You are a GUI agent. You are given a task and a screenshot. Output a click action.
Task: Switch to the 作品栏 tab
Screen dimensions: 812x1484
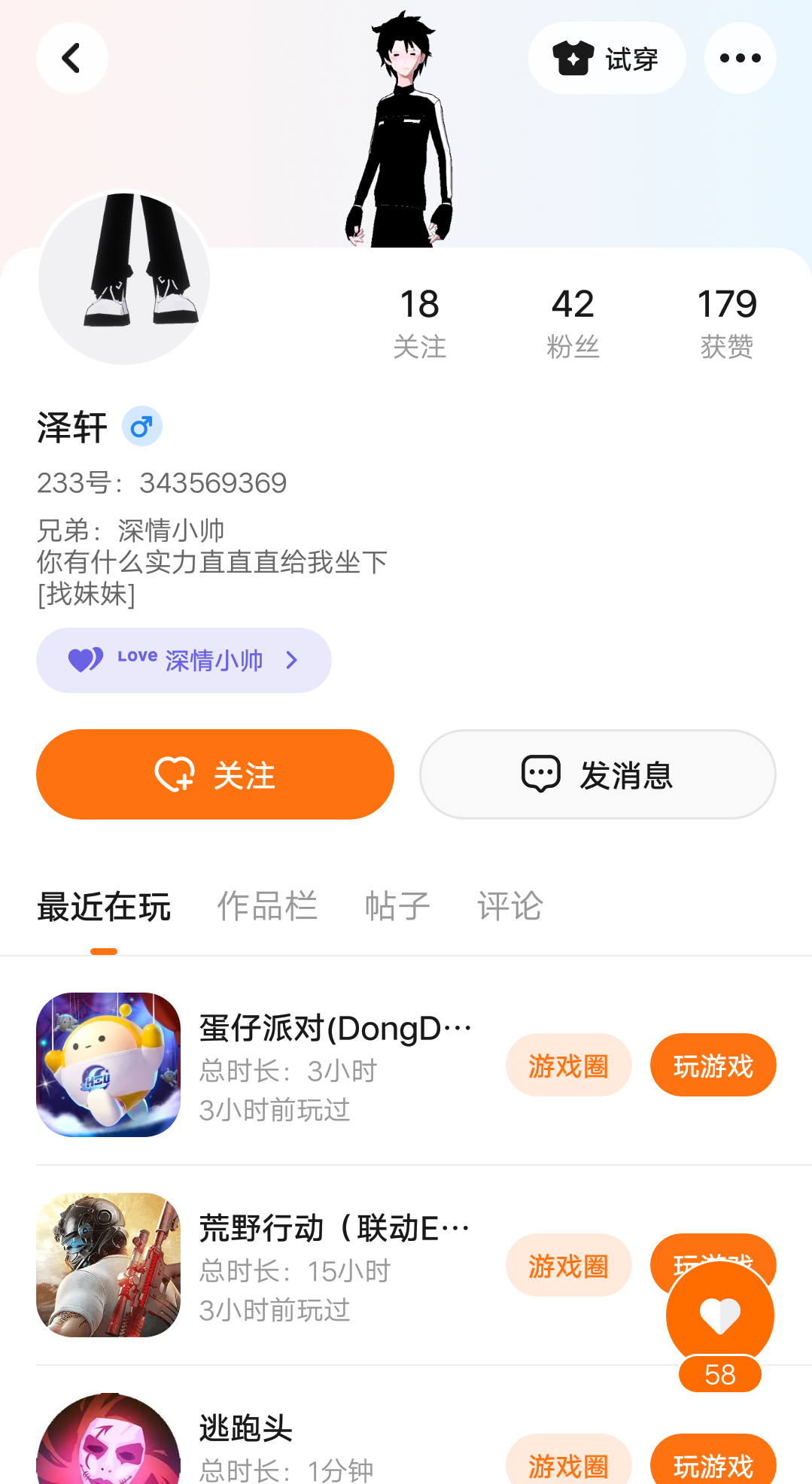click(x=267, y=907)
